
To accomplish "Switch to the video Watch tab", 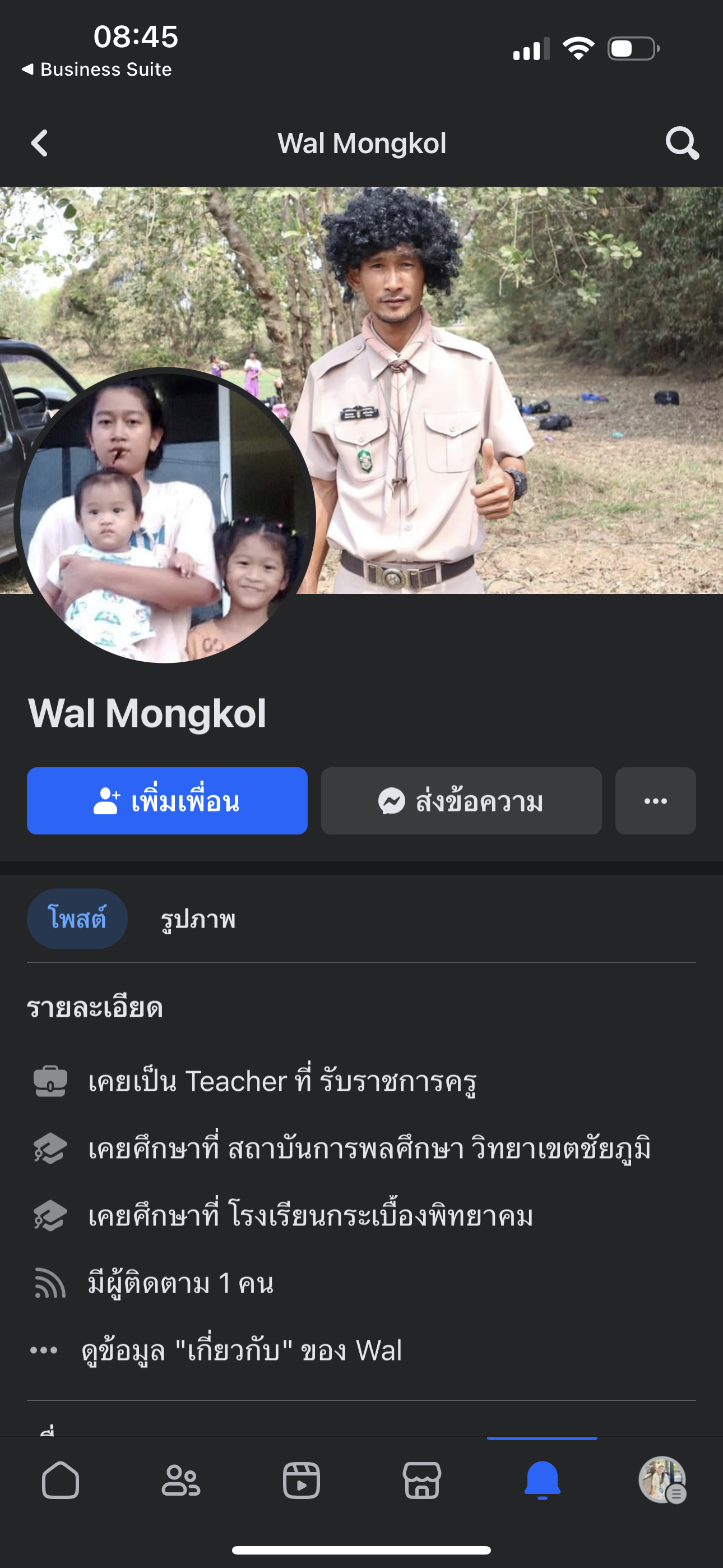I will click(x=302, y=1480).
